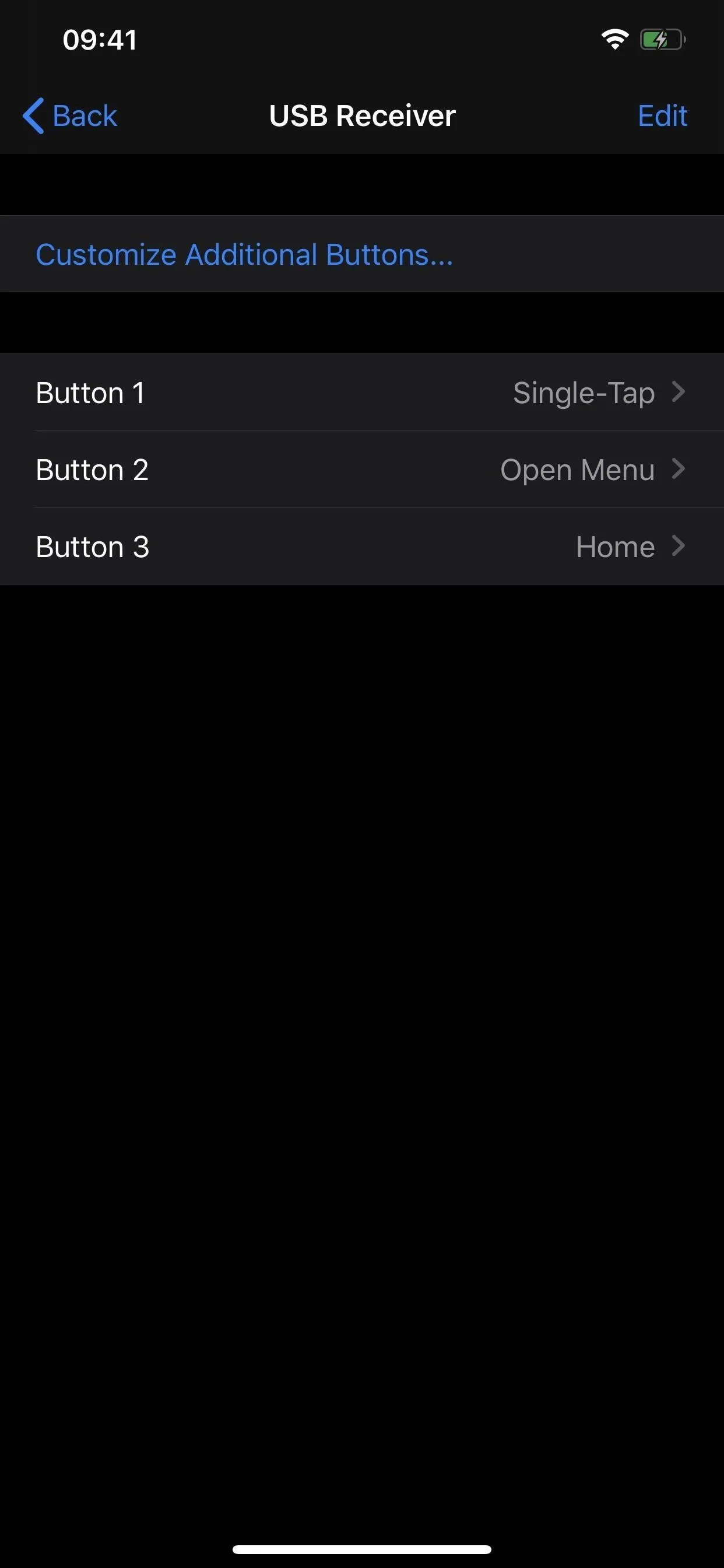Change the Button 3 Home action
This screenshot has width=724, height=1568.
point(362,546)
